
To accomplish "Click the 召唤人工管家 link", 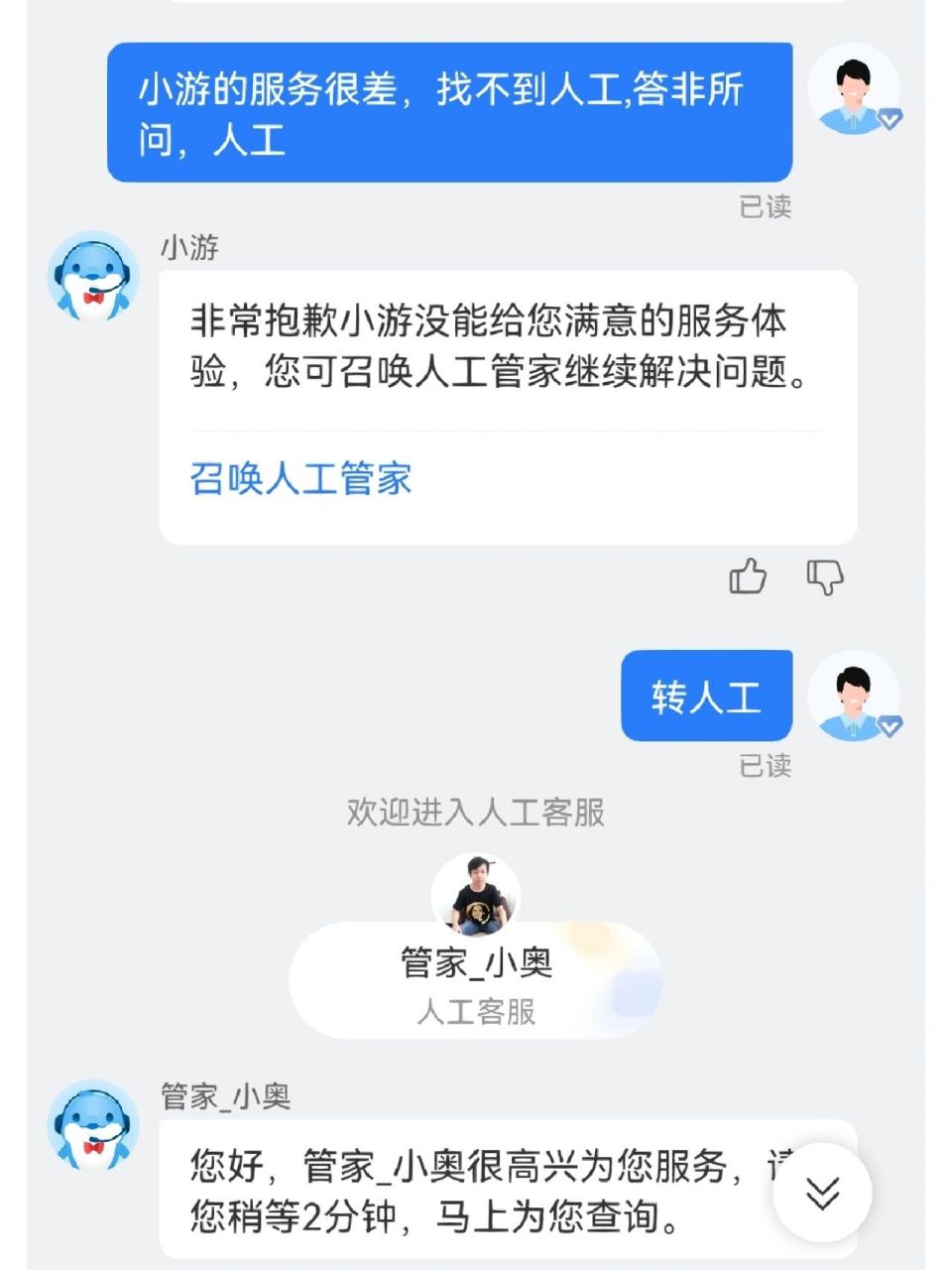I will (x=302, y=480).
